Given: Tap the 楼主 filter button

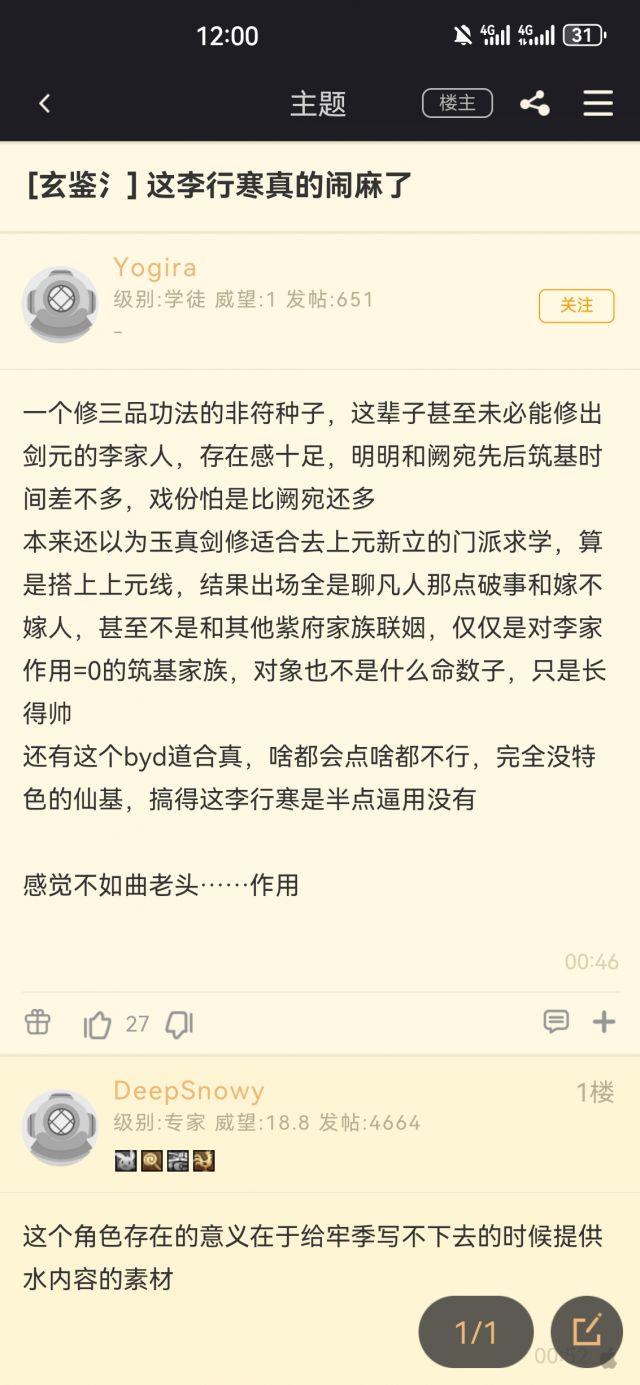Looking at the screenshot, I should click(457, 103).
